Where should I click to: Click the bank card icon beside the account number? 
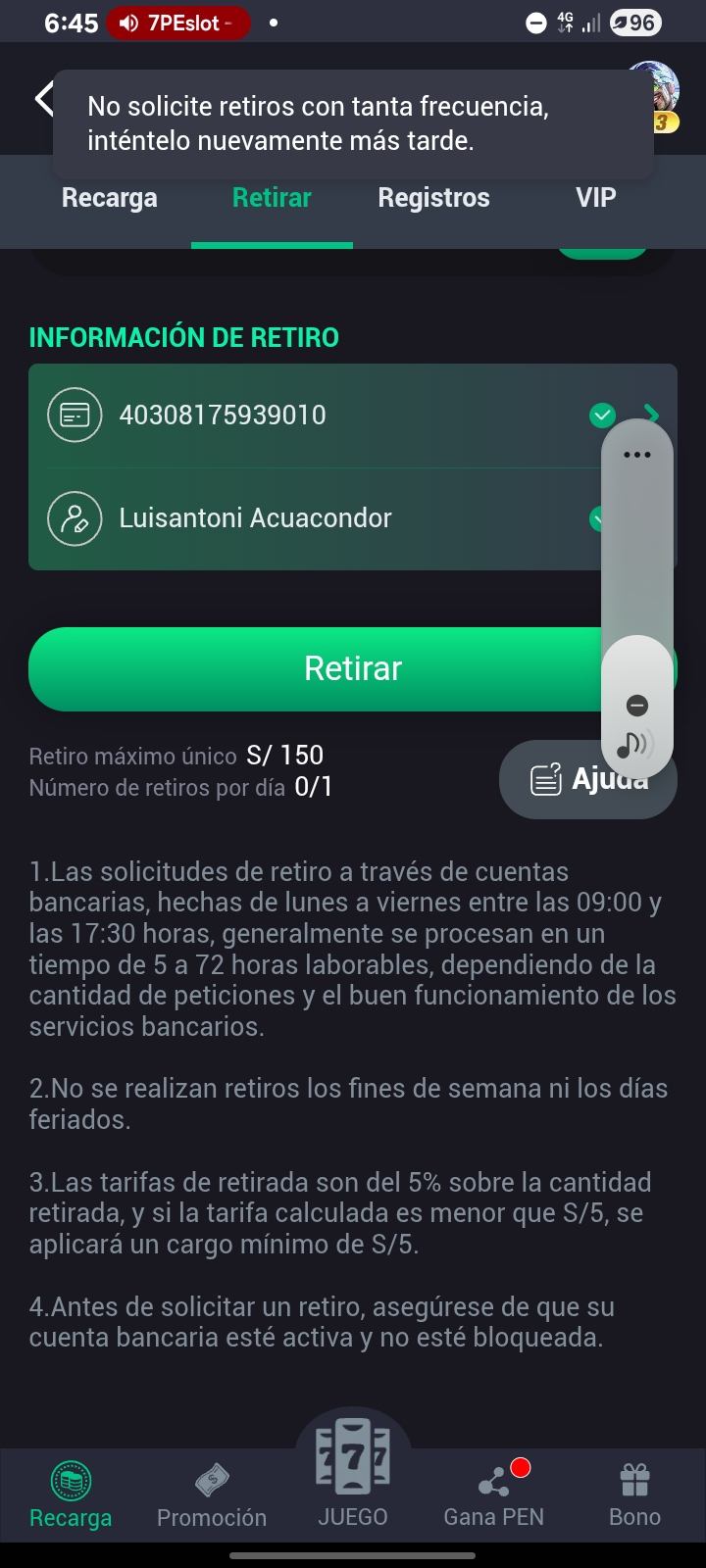pyautogui.click(x=76, y=415)
